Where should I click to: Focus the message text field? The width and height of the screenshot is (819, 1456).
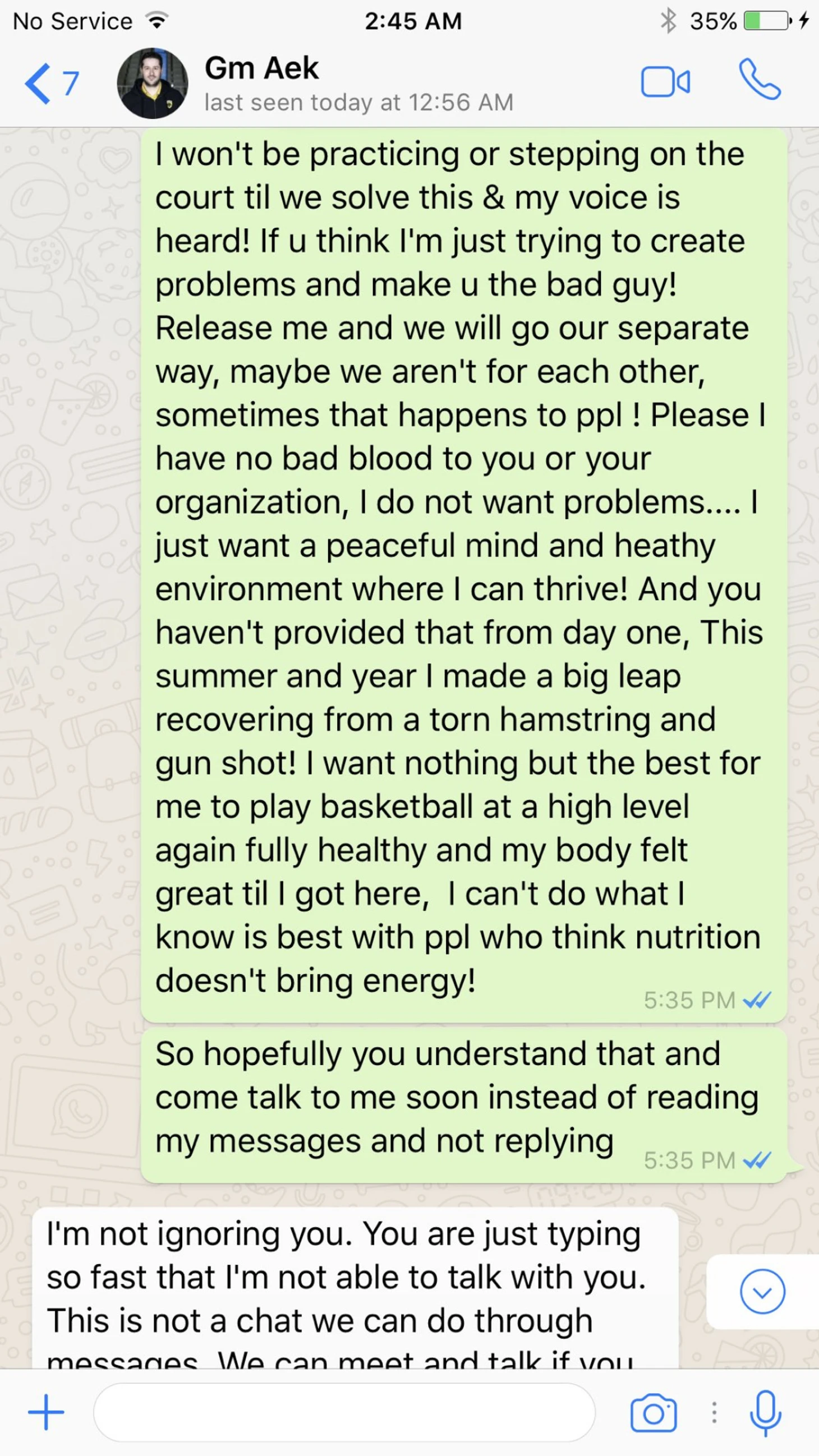pos(344,1412)
